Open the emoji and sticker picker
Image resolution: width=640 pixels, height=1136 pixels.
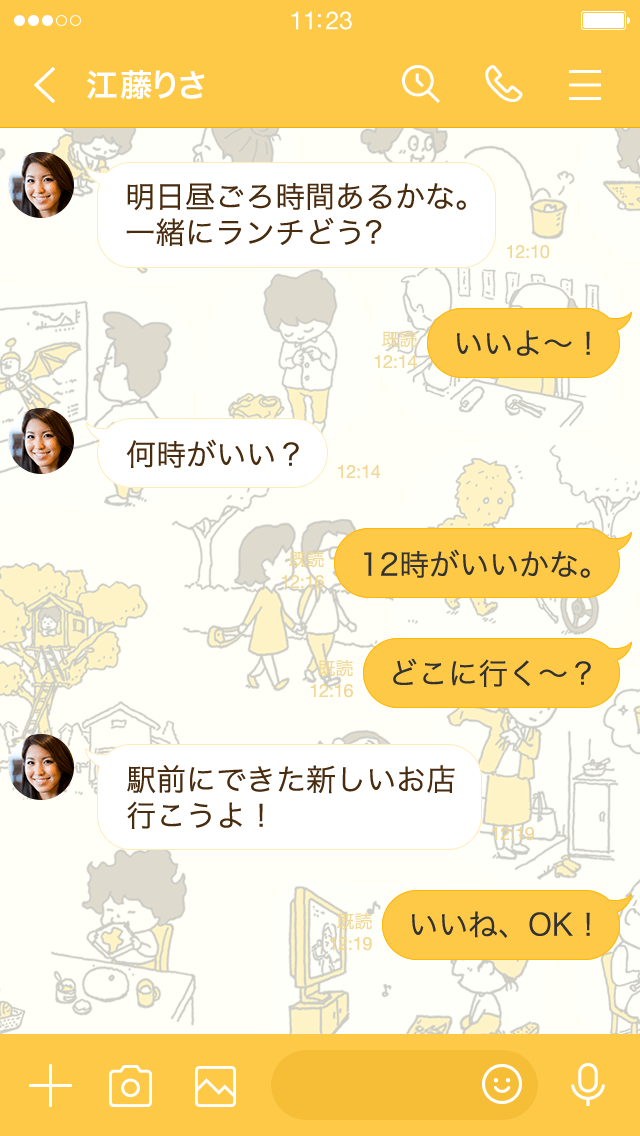pyautogui.click(x=502, y=1084)
